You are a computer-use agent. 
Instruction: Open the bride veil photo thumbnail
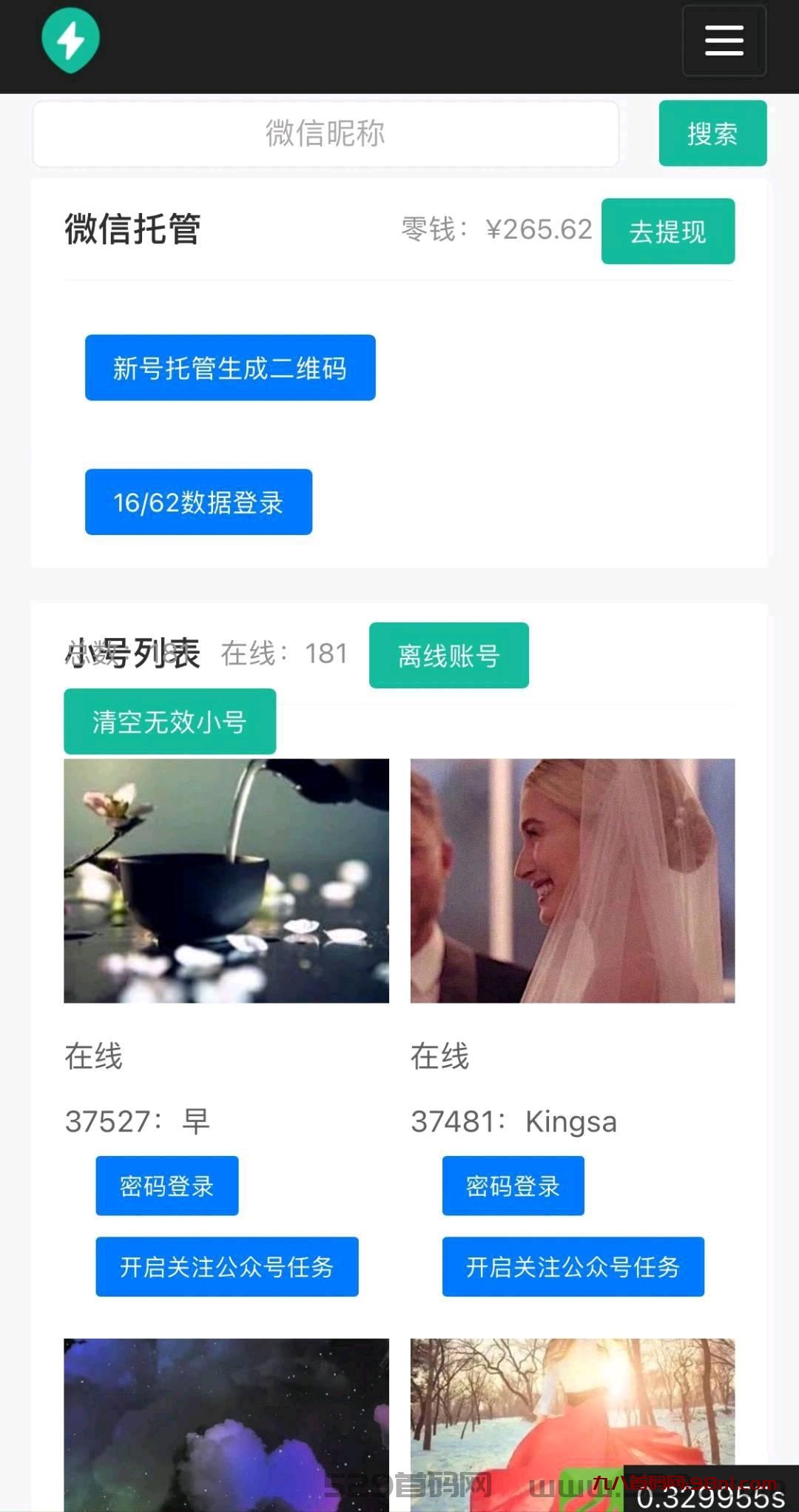click(x=572, y=881)
